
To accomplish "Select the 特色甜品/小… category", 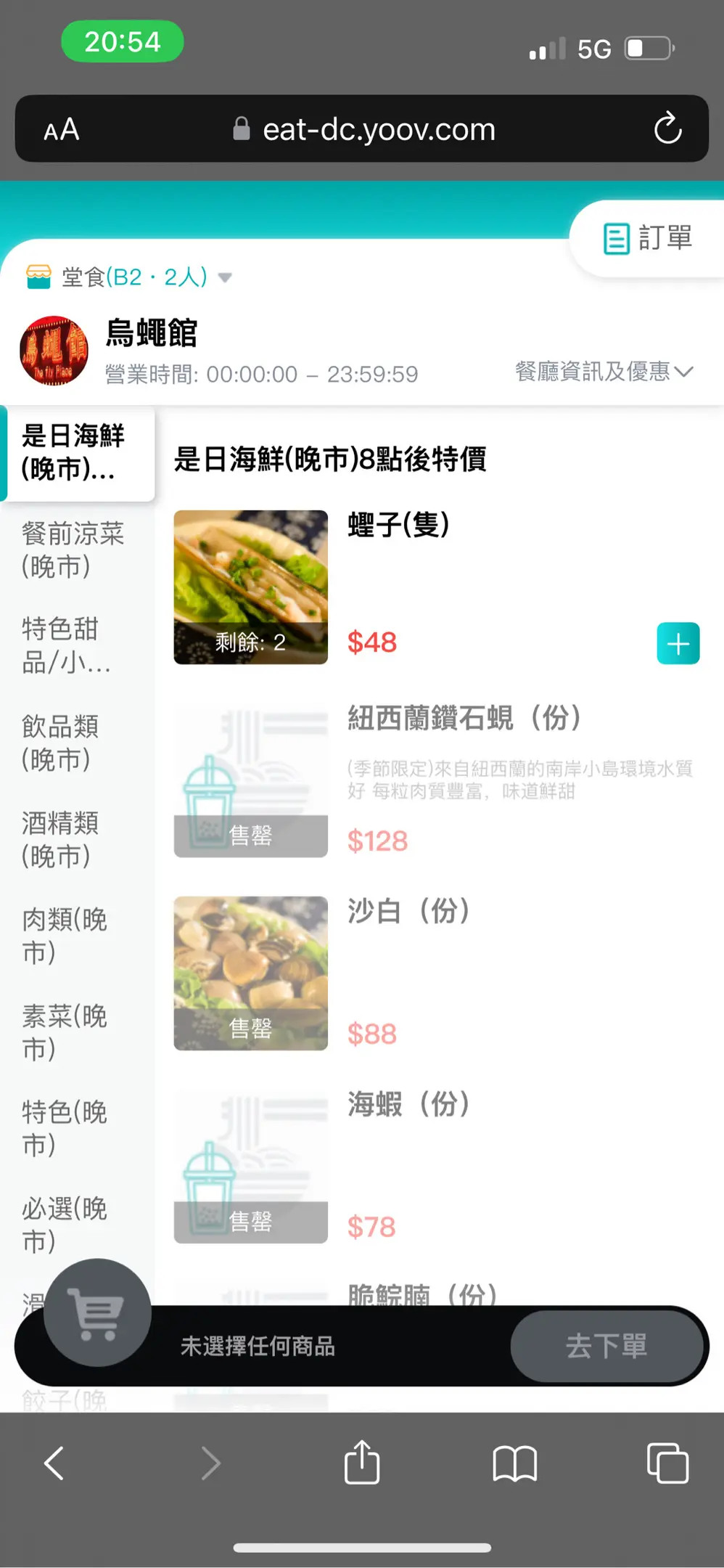I will [x=67, y=645].
